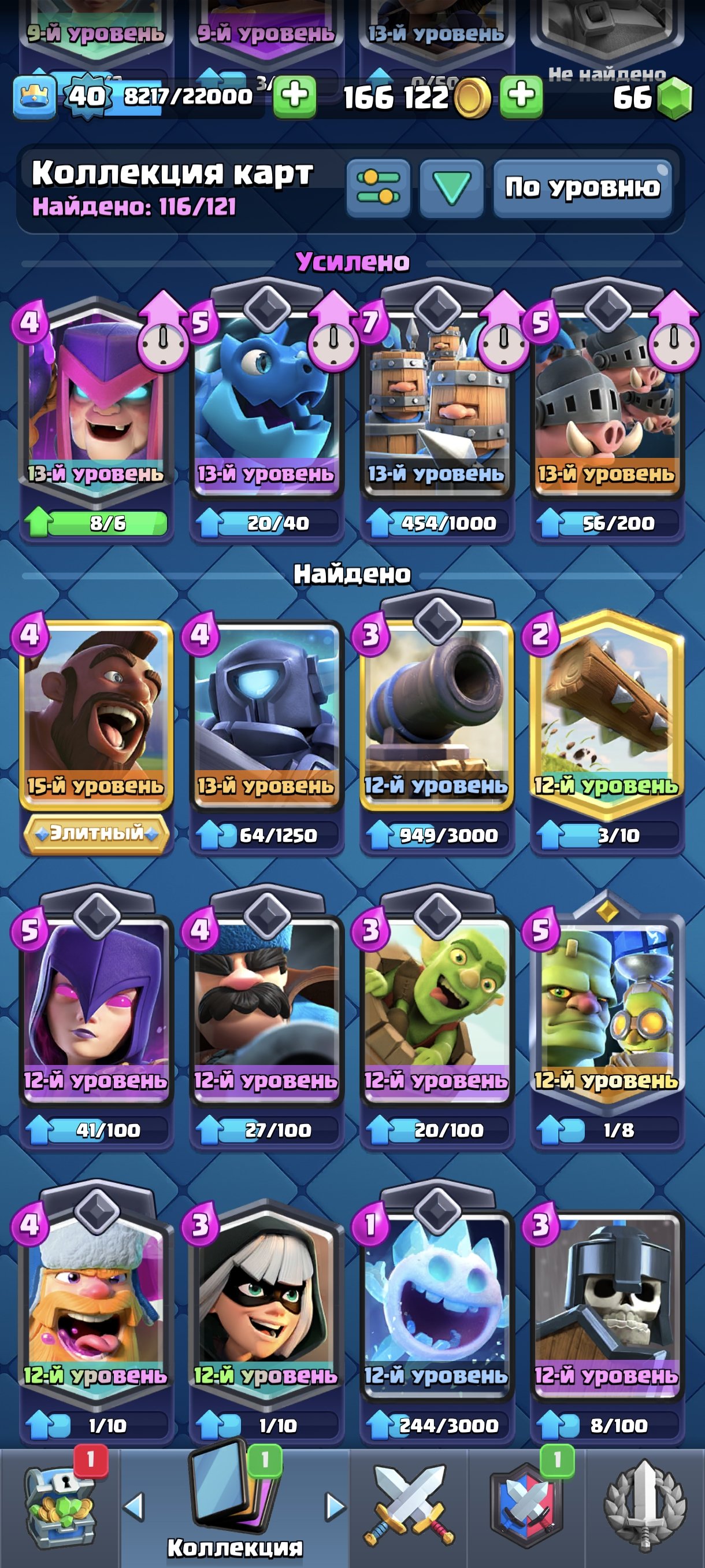Select the Goblin Machine champion card
Viewport: 705px width, 1568px height.
point(606,1004)
